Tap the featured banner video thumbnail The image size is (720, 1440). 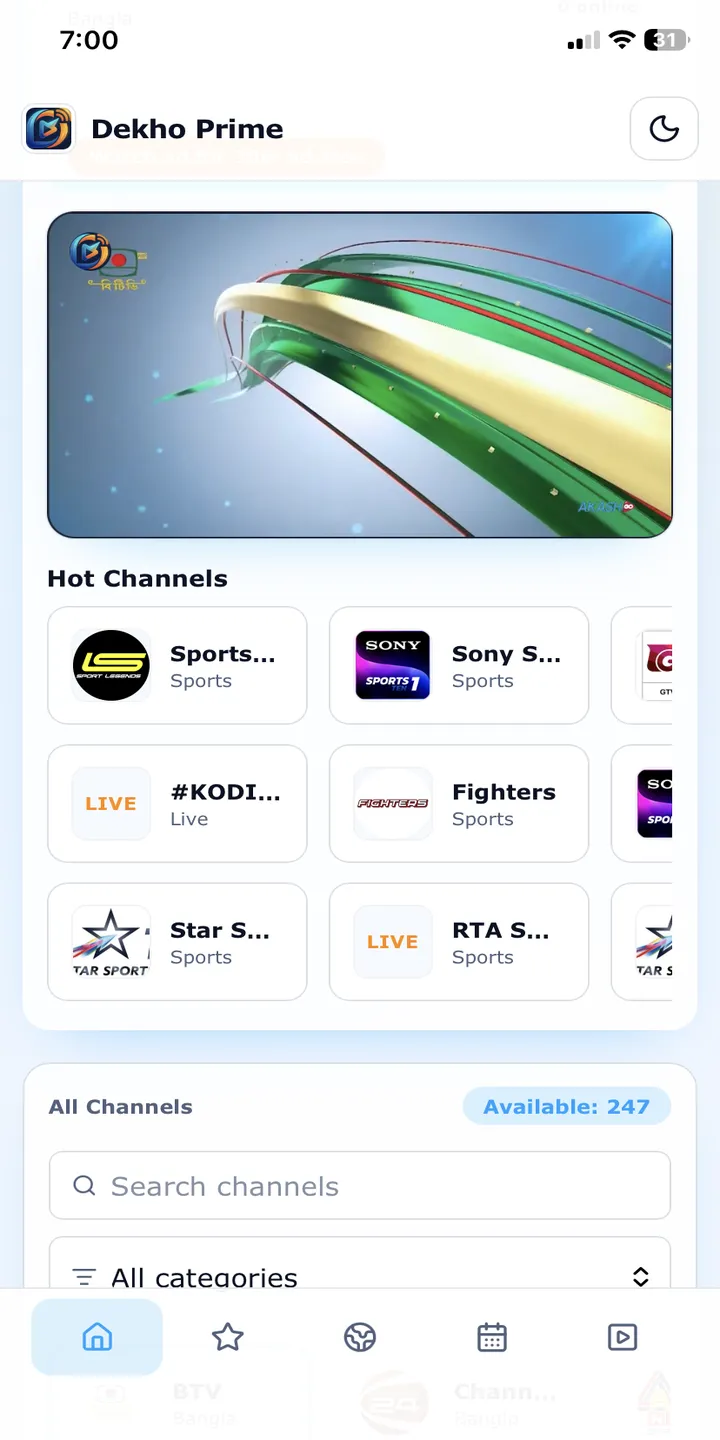tap(360, 373)
